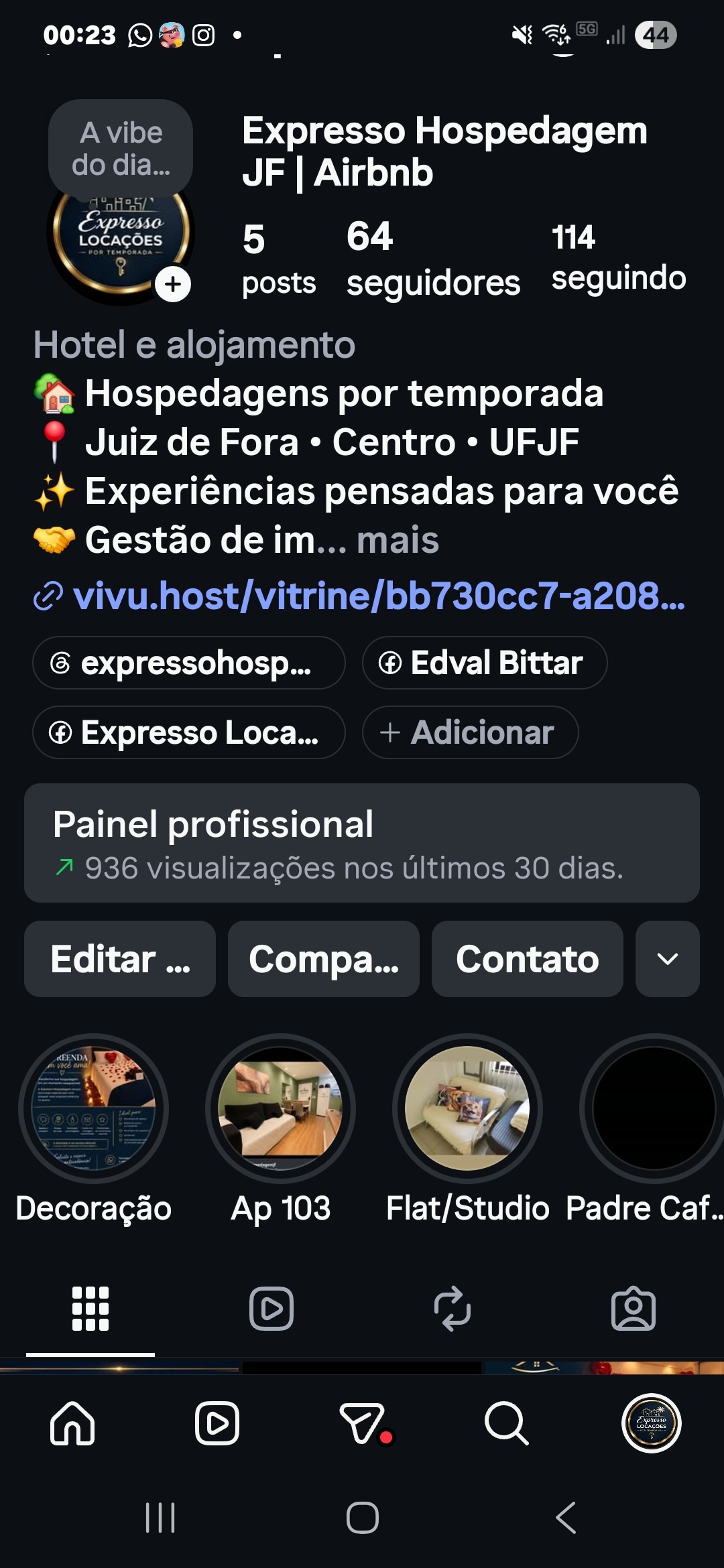The height and width of the screenshot is (1568, 724).
Task: Open the Decoração highlight
Action: click(x=94, y=1108)
